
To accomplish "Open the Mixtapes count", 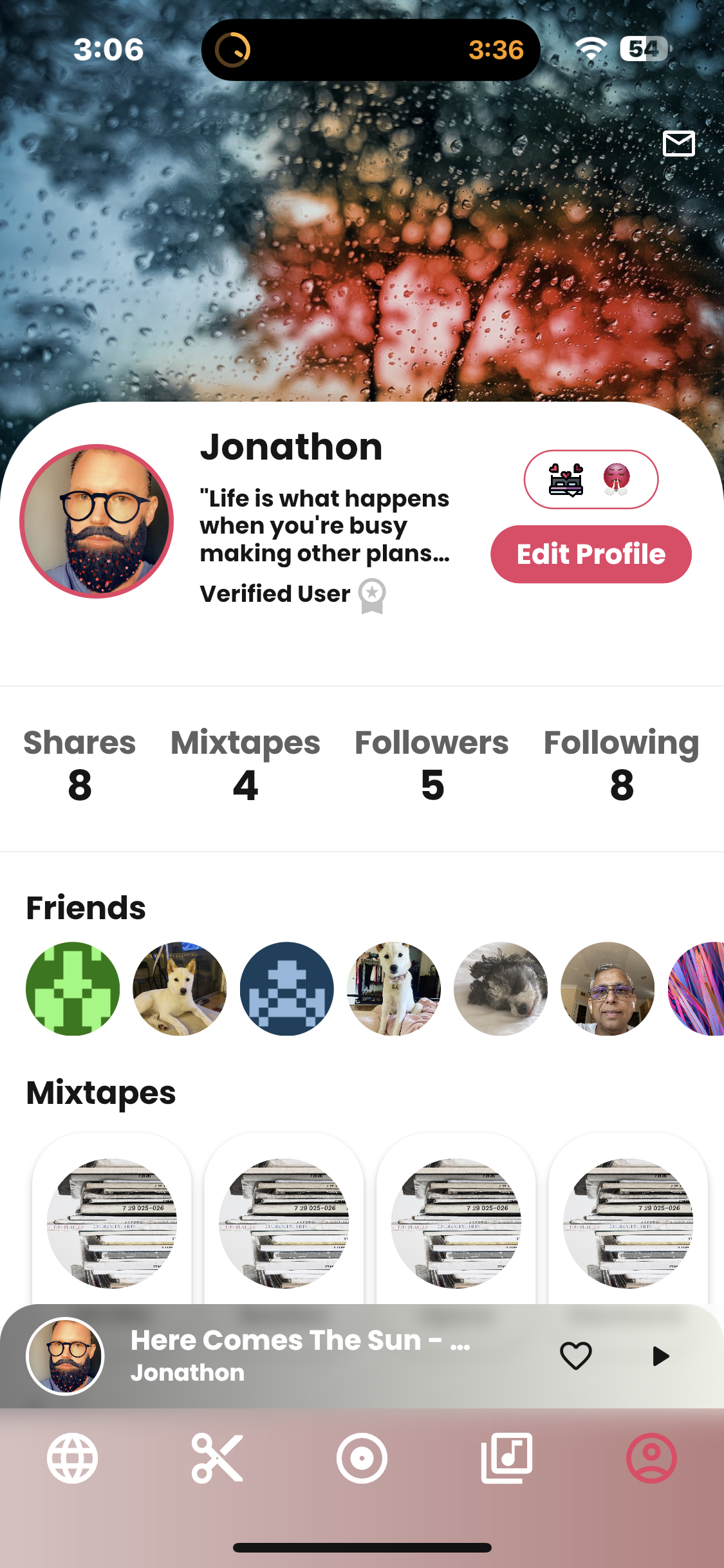I will tap(245, 766).
